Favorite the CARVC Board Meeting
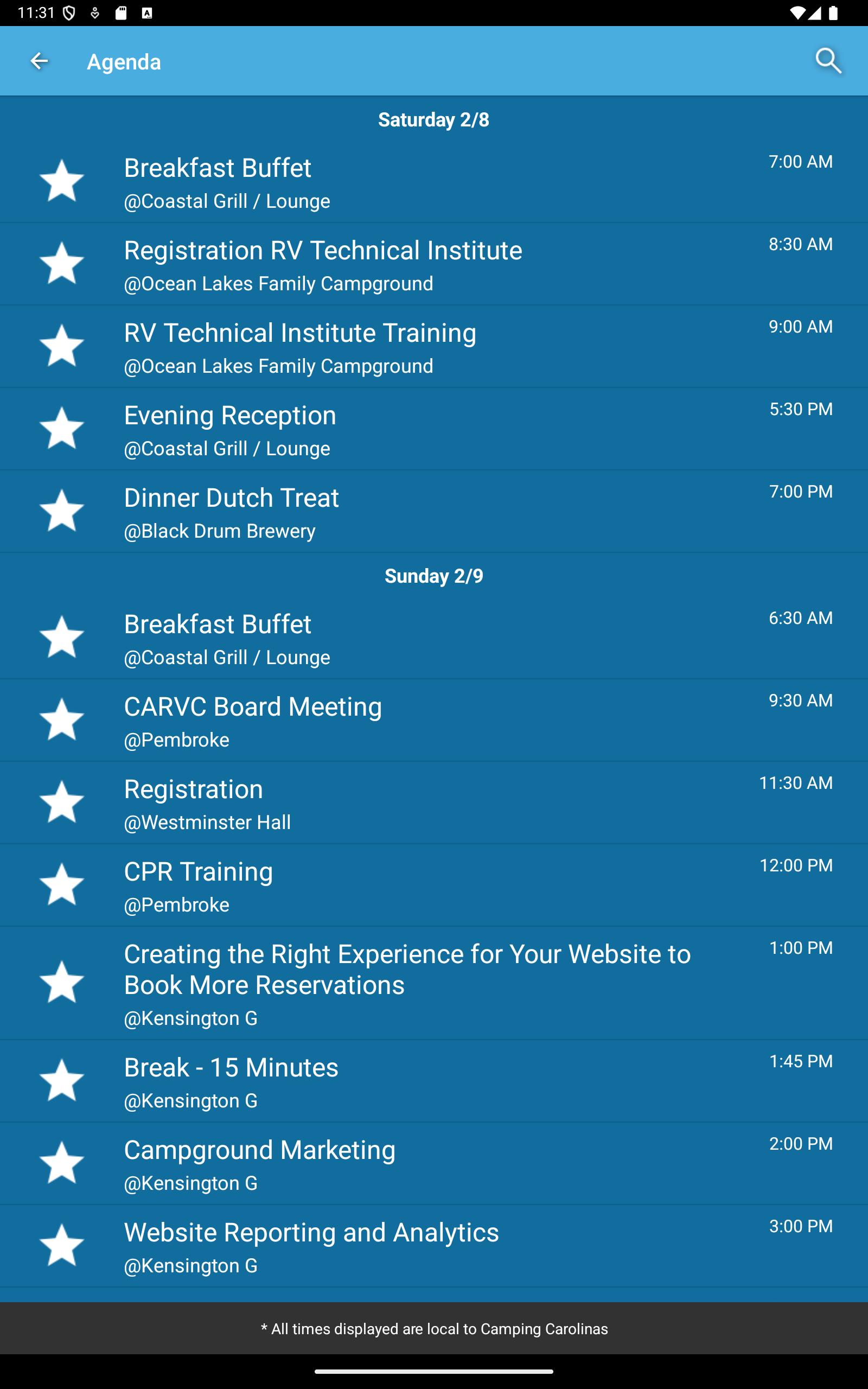868x1389 pixels. point(61,720)
